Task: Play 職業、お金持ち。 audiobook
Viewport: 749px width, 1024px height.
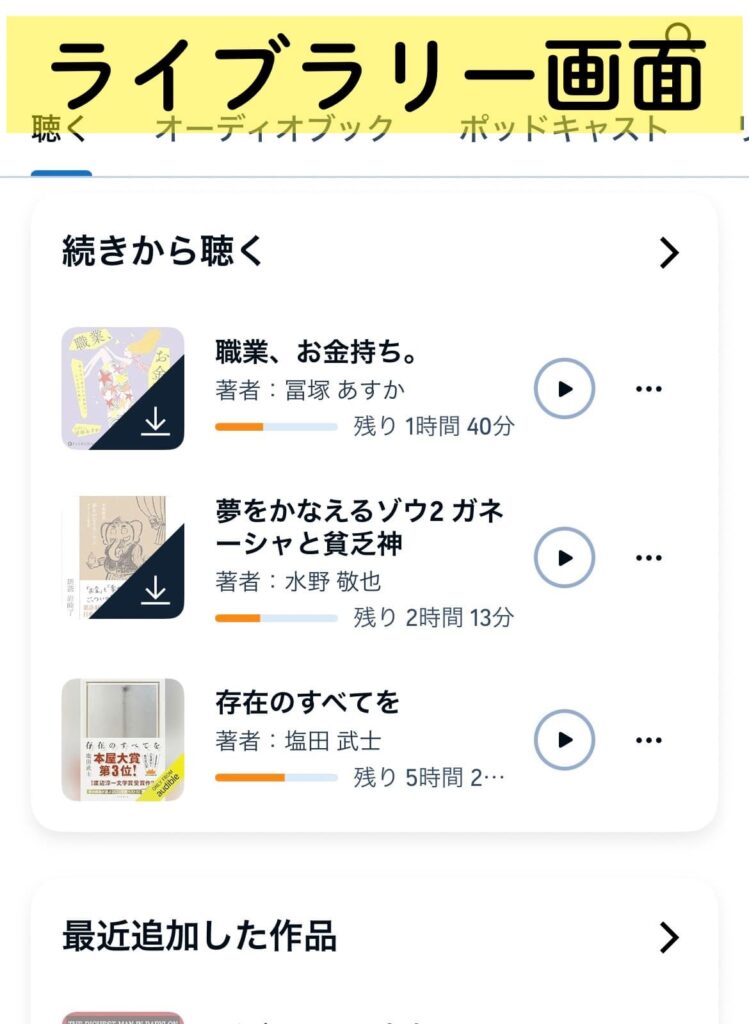Action: click(564, 388)
